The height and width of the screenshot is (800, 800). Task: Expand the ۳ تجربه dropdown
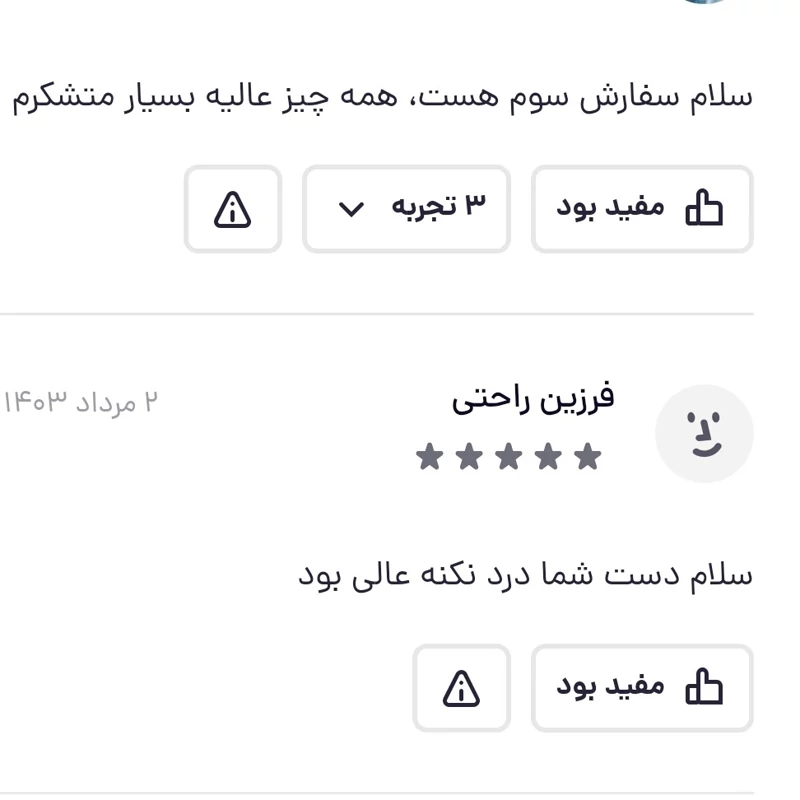pyautogui.click(x=406, y=209)
